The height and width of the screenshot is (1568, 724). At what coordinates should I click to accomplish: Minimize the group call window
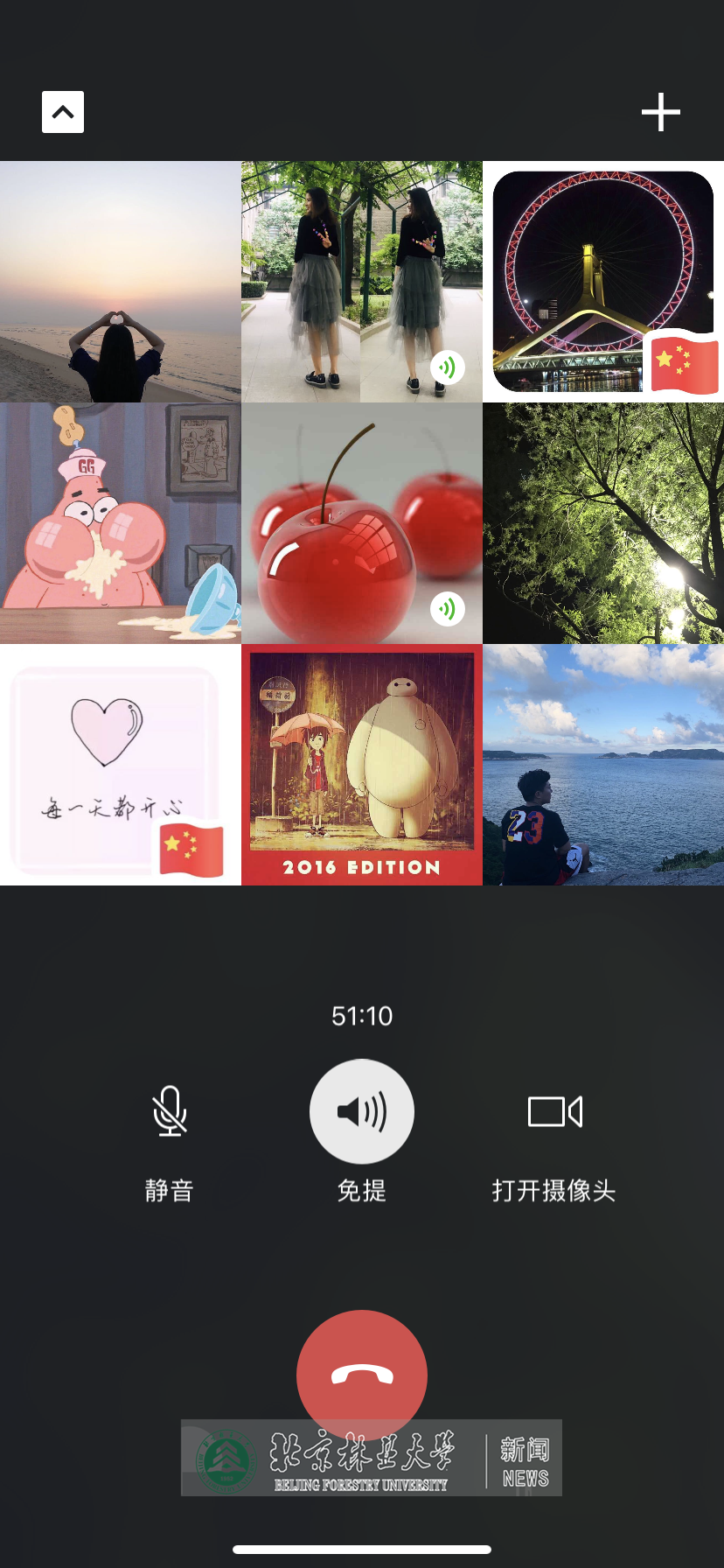tap(63, 112)
